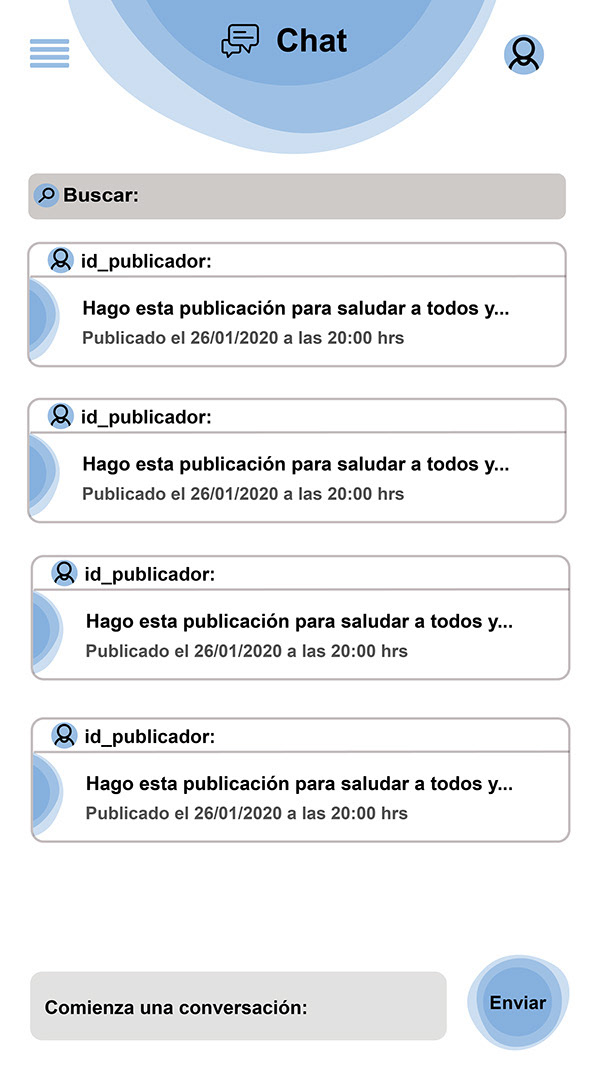Open the hamburger menu
This screenshot has height=1067, width=600.
[50, 53]
